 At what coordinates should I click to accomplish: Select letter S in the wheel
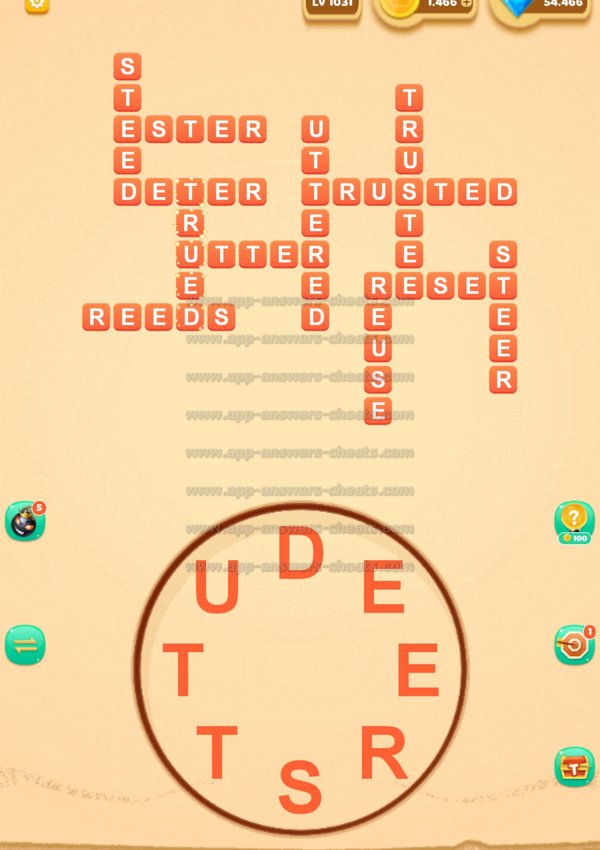[300, 786]
